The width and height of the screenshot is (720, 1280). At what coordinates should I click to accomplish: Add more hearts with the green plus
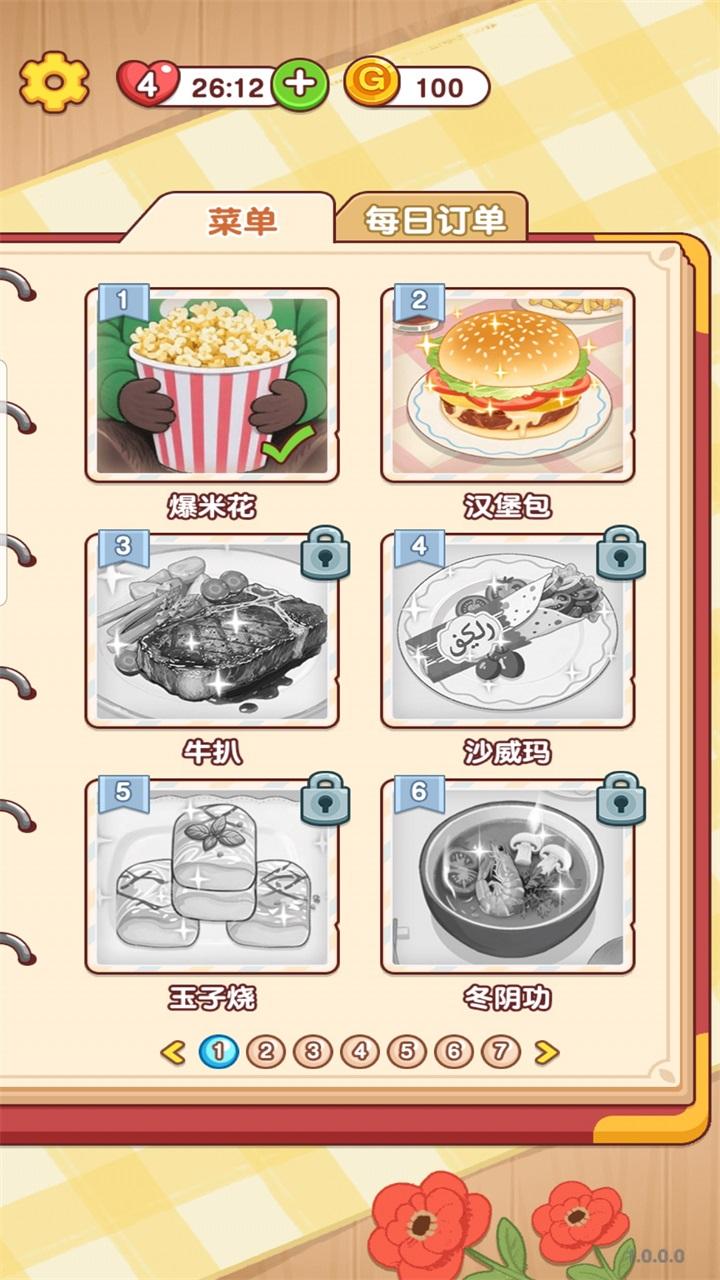pyautogui.click(x=300, y=87)
